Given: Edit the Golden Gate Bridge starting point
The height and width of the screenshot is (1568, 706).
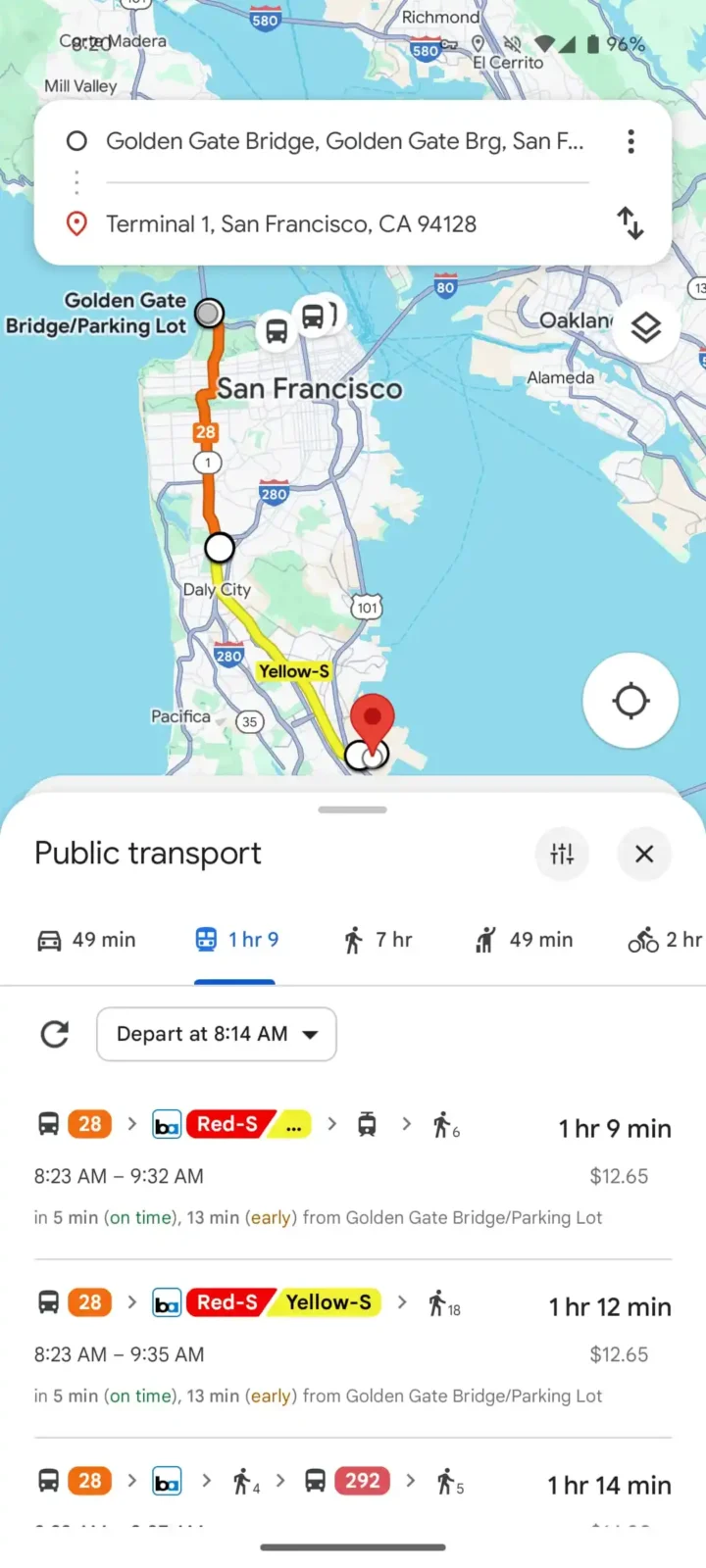Looking at the screenshot, I should 343,141.
